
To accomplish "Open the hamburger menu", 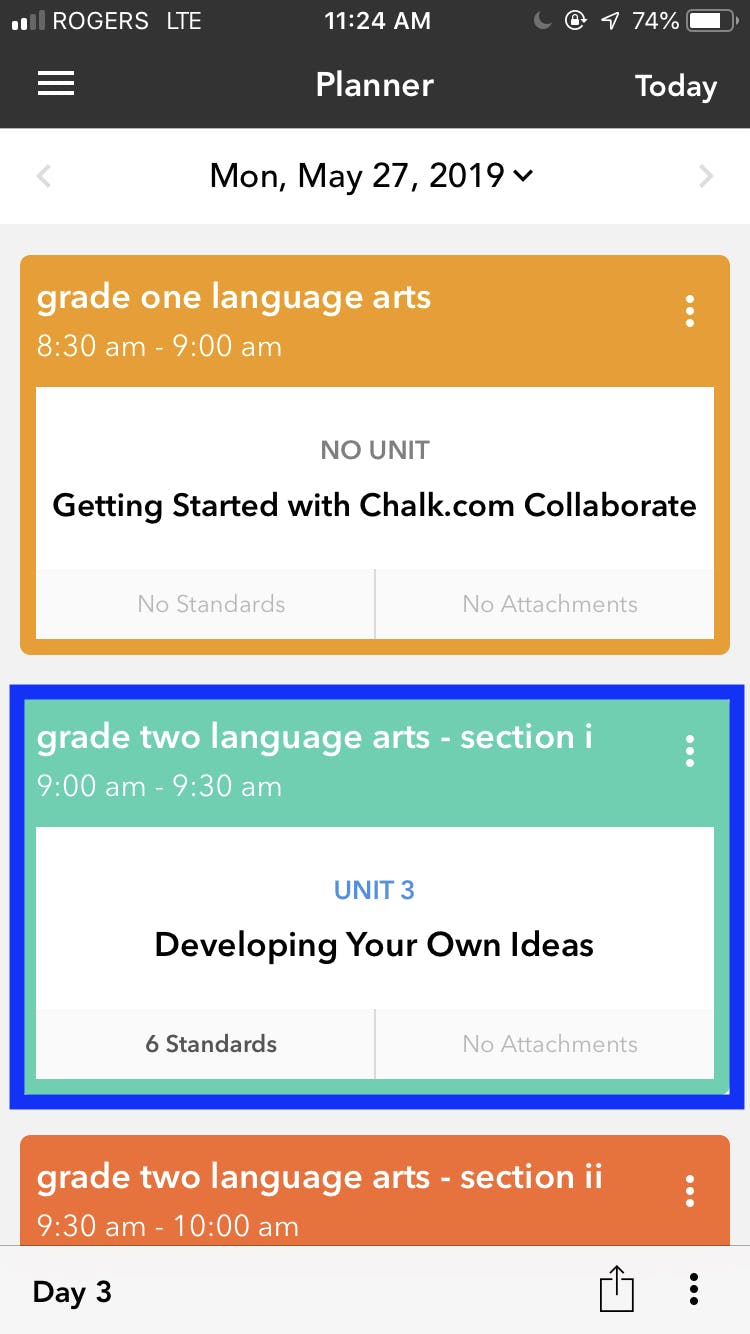I will click(x=56, y=85).
